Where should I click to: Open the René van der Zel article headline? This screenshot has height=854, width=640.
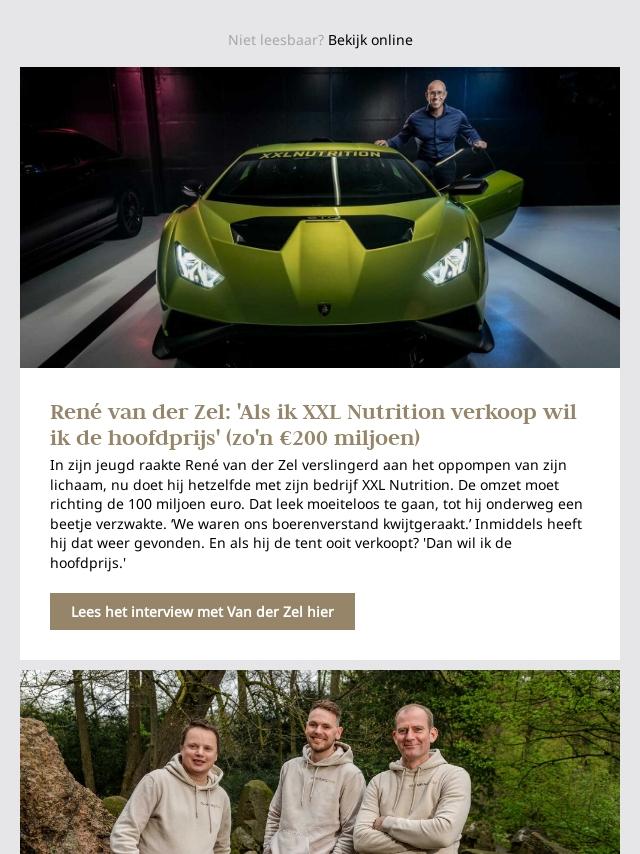(x=313, y=425)
